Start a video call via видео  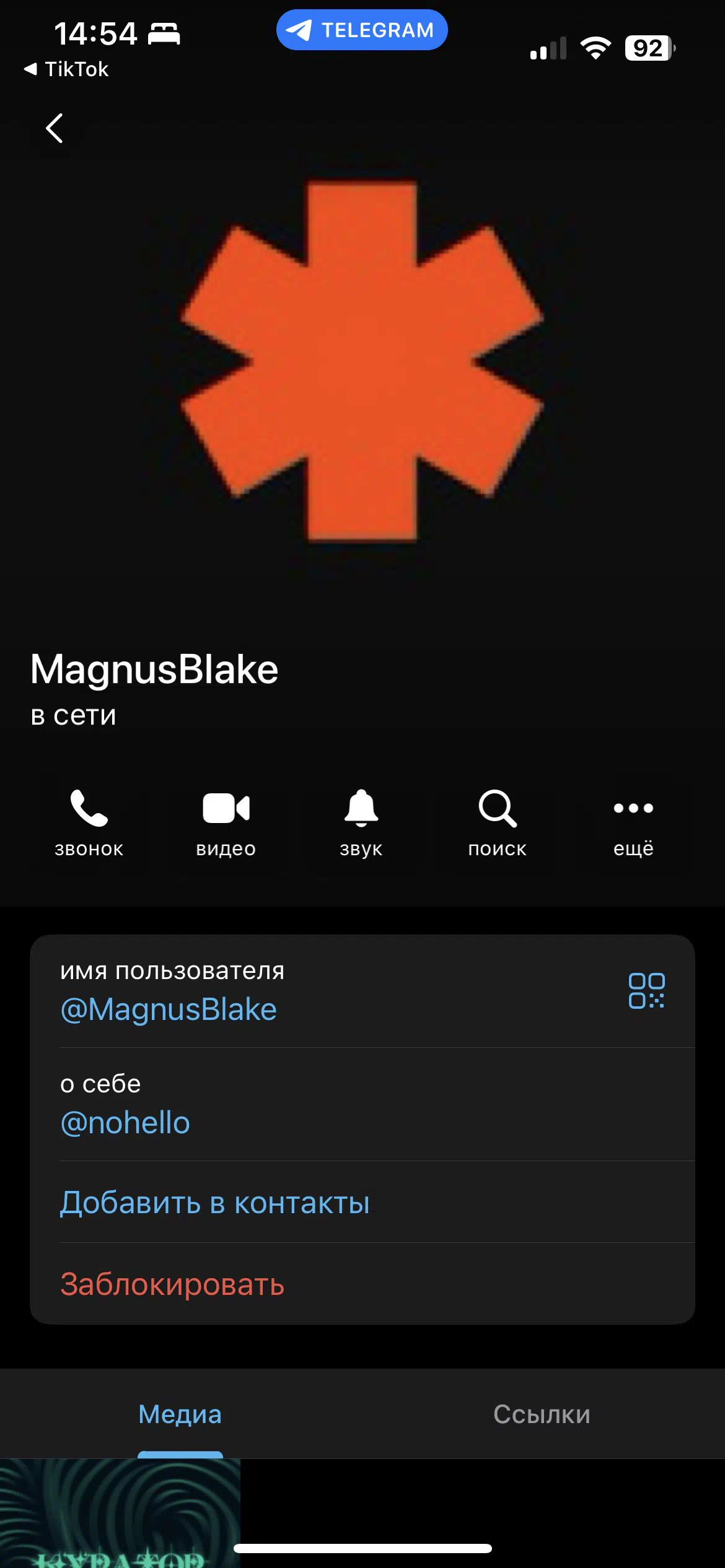pyautogui.click(x=226, y=822)
